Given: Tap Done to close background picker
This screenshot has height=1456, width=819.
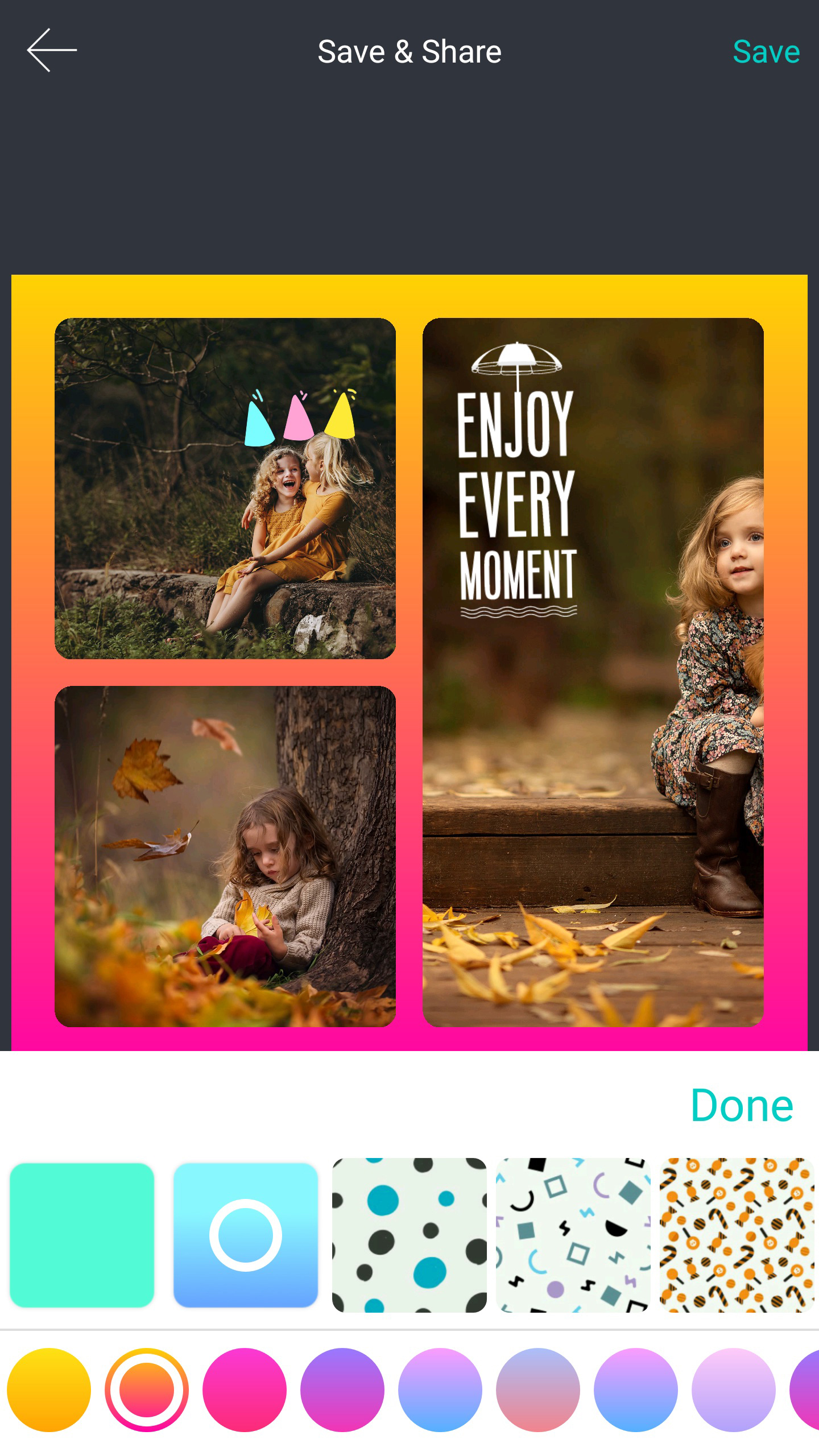Looking at the screenshot, I should click(x=742, y=1105).
